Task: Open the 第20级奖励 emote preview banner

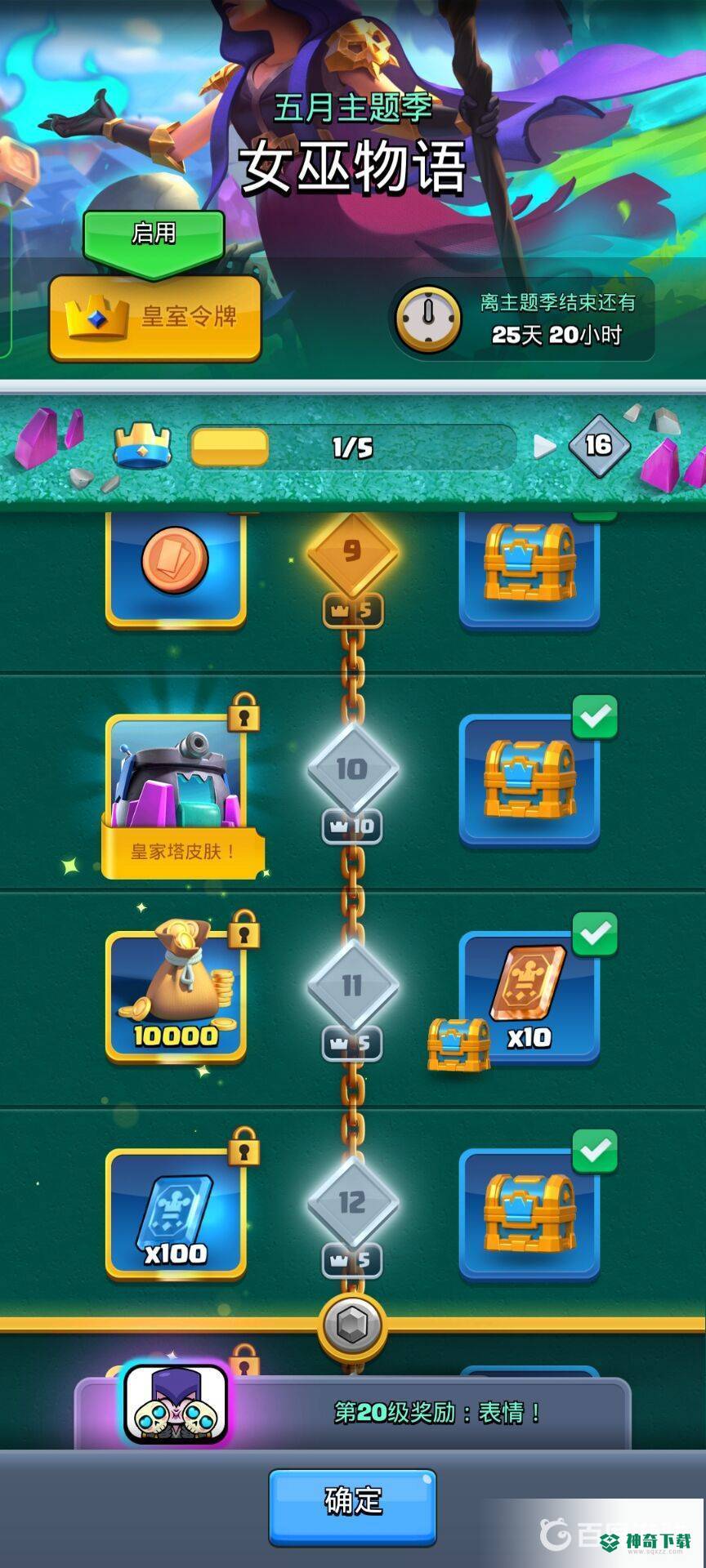Action: tap(352, 1413)
